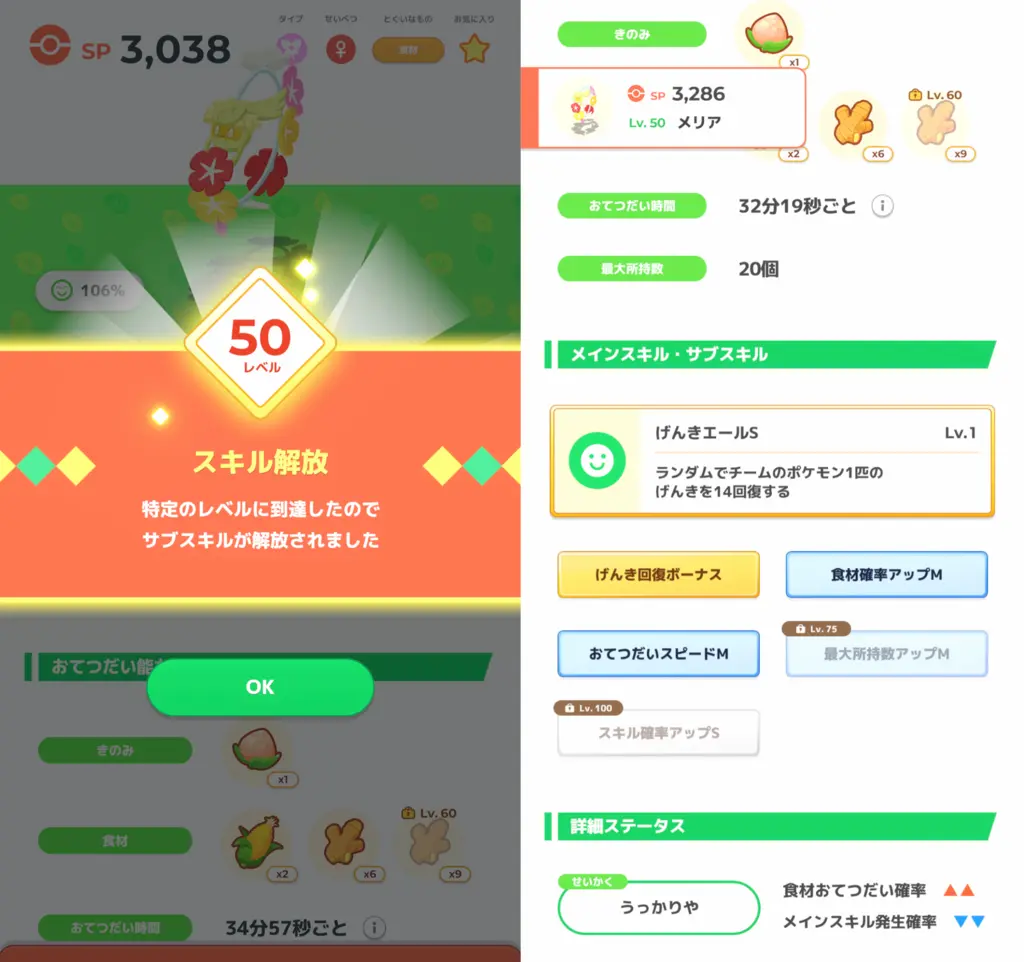Open the うっかりや nature details
Viewport: 1024px width, 962px height.
point(658,907)
